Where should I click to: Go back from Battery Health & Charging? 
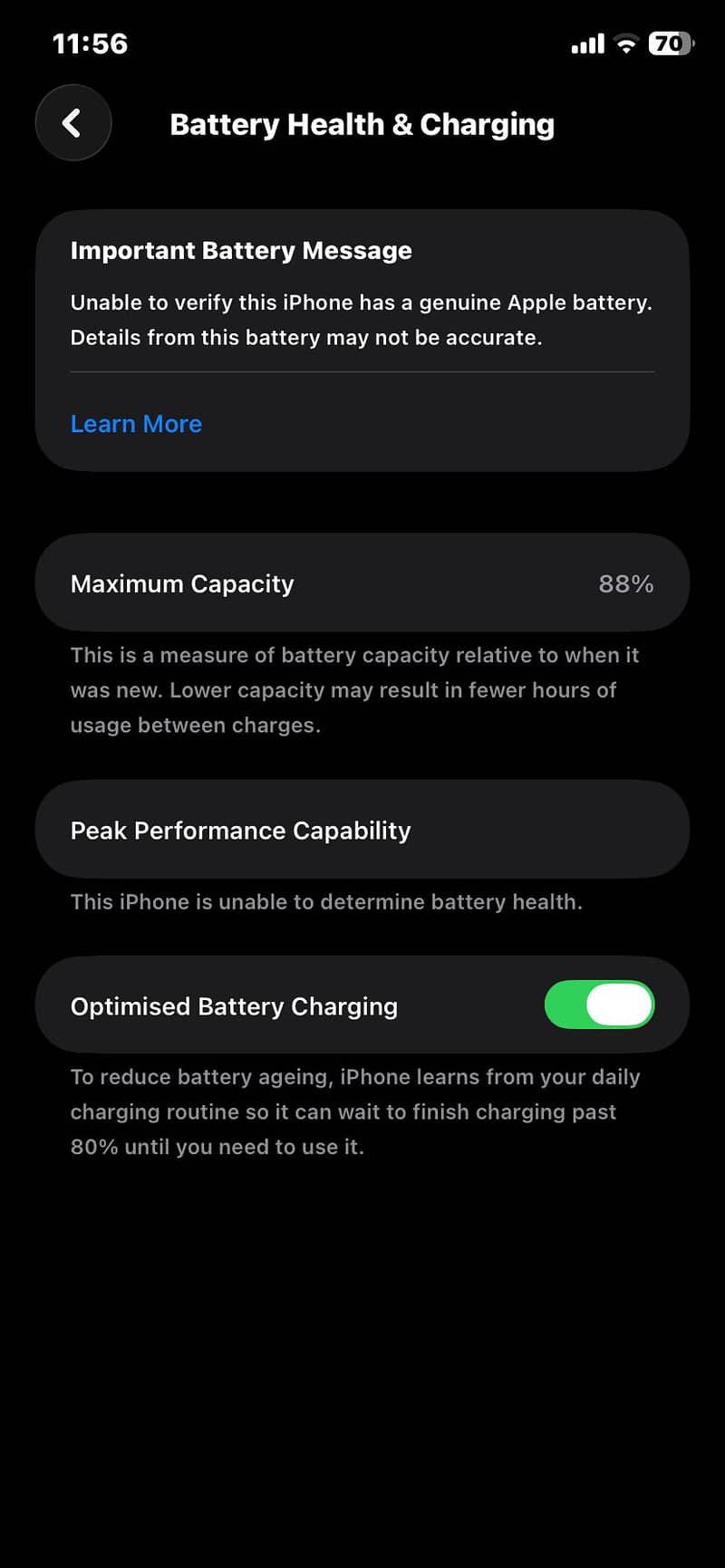73,123
